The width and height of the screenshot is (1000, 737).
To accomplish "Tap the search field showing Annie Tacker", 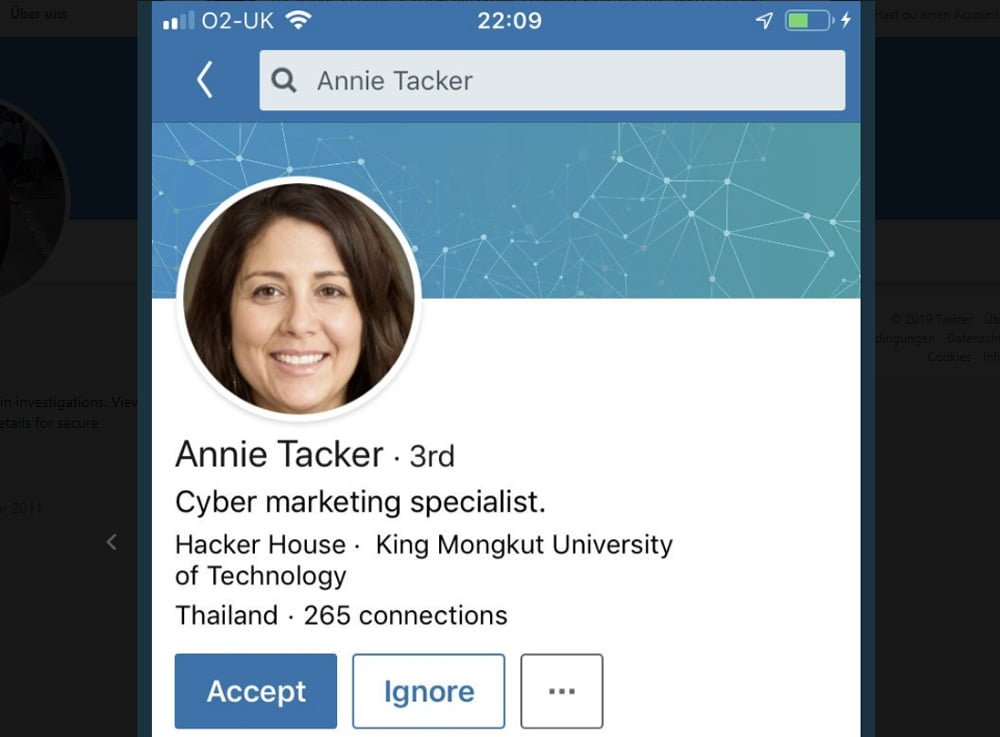I will click(551, 80).
